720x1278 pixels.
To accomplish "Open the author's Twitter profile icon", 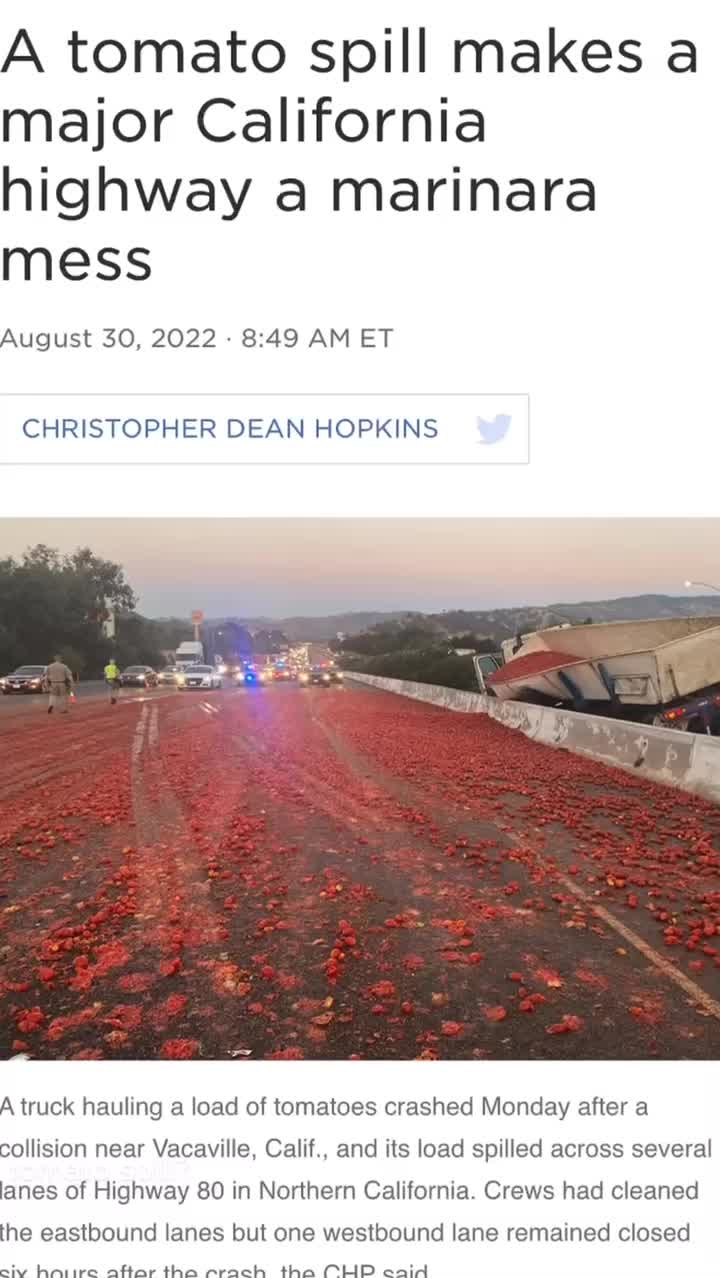I will point(493,429).
